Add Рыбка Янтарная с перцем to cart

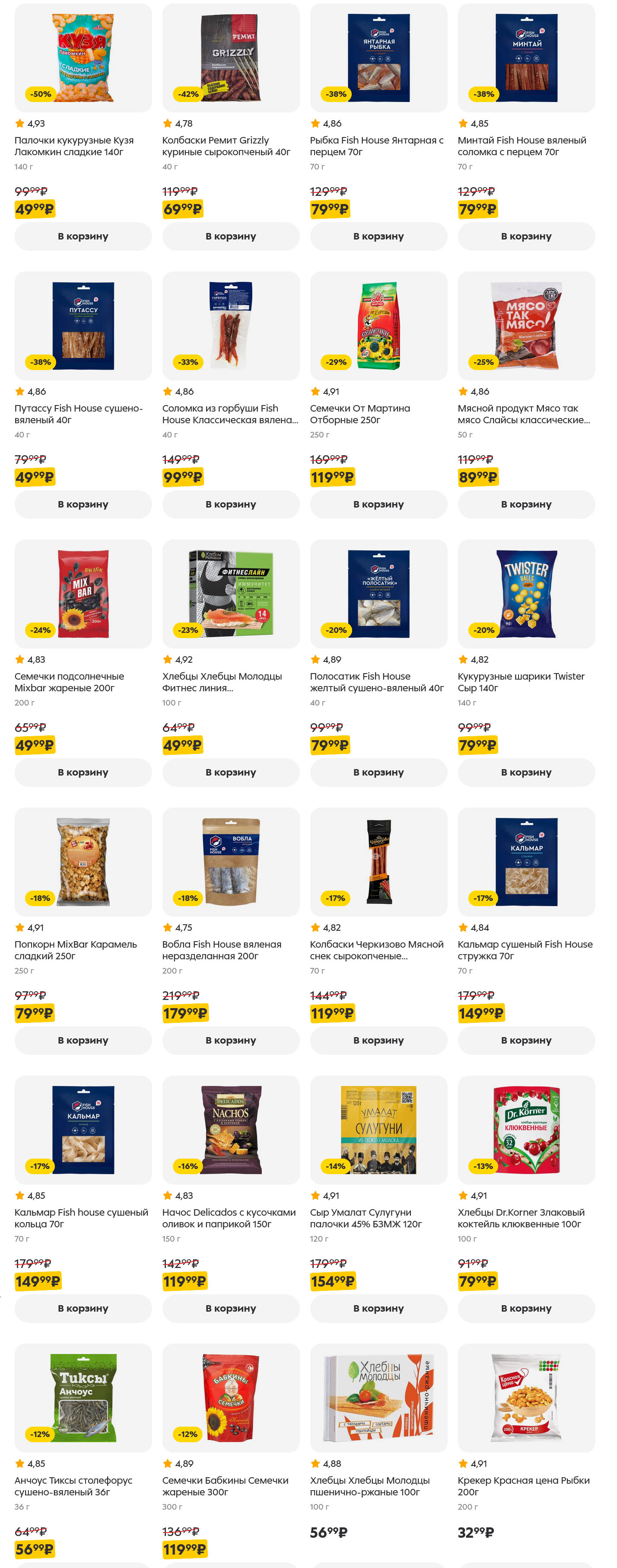[x=378, y=236]
